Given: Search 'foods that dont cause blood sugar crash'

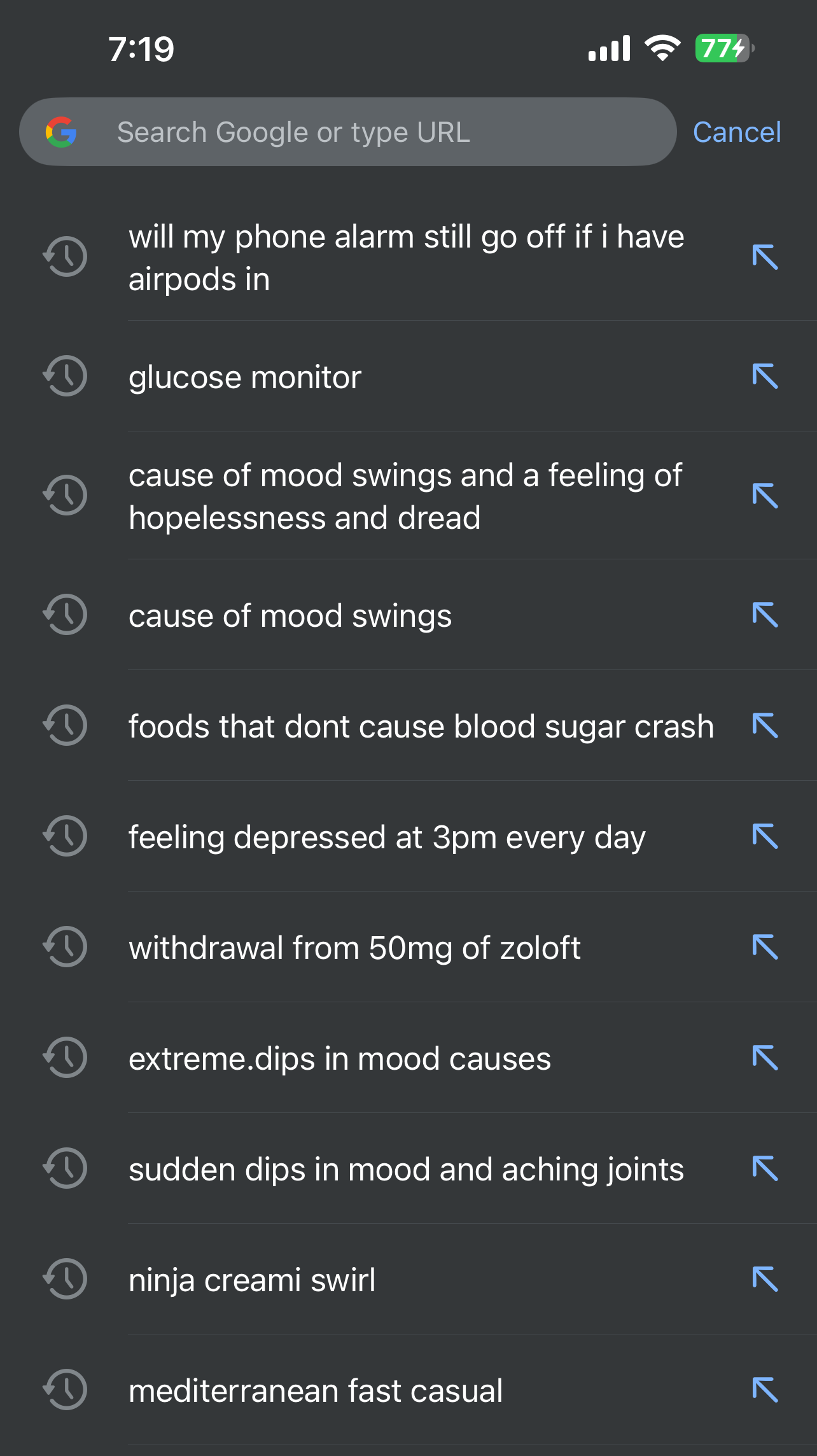Looking at the screenshot, I should tap(408, 726).
